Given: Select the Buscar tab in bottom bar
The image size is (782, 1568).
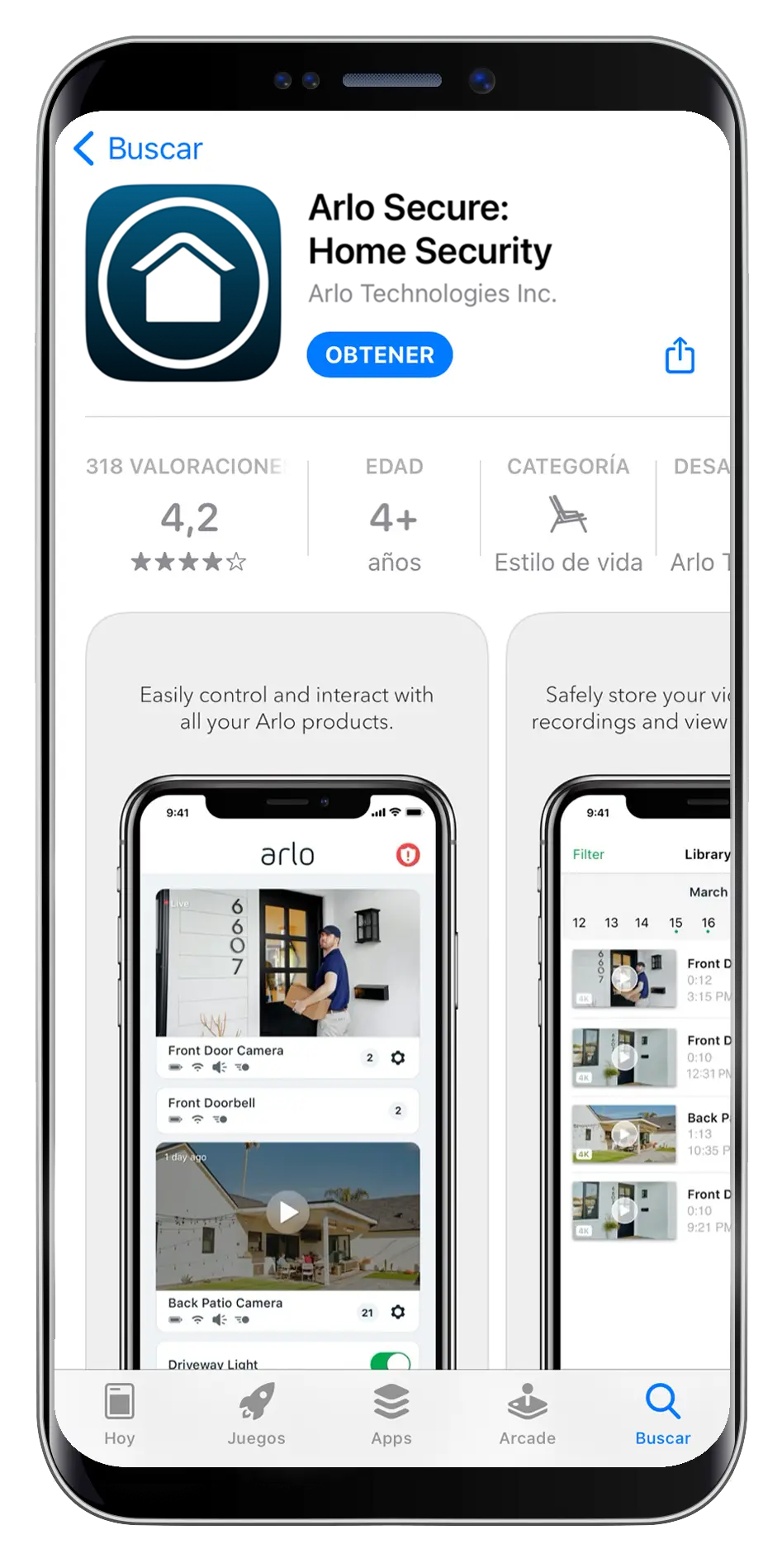Looking at the screenshot, I should (662, 1414).
